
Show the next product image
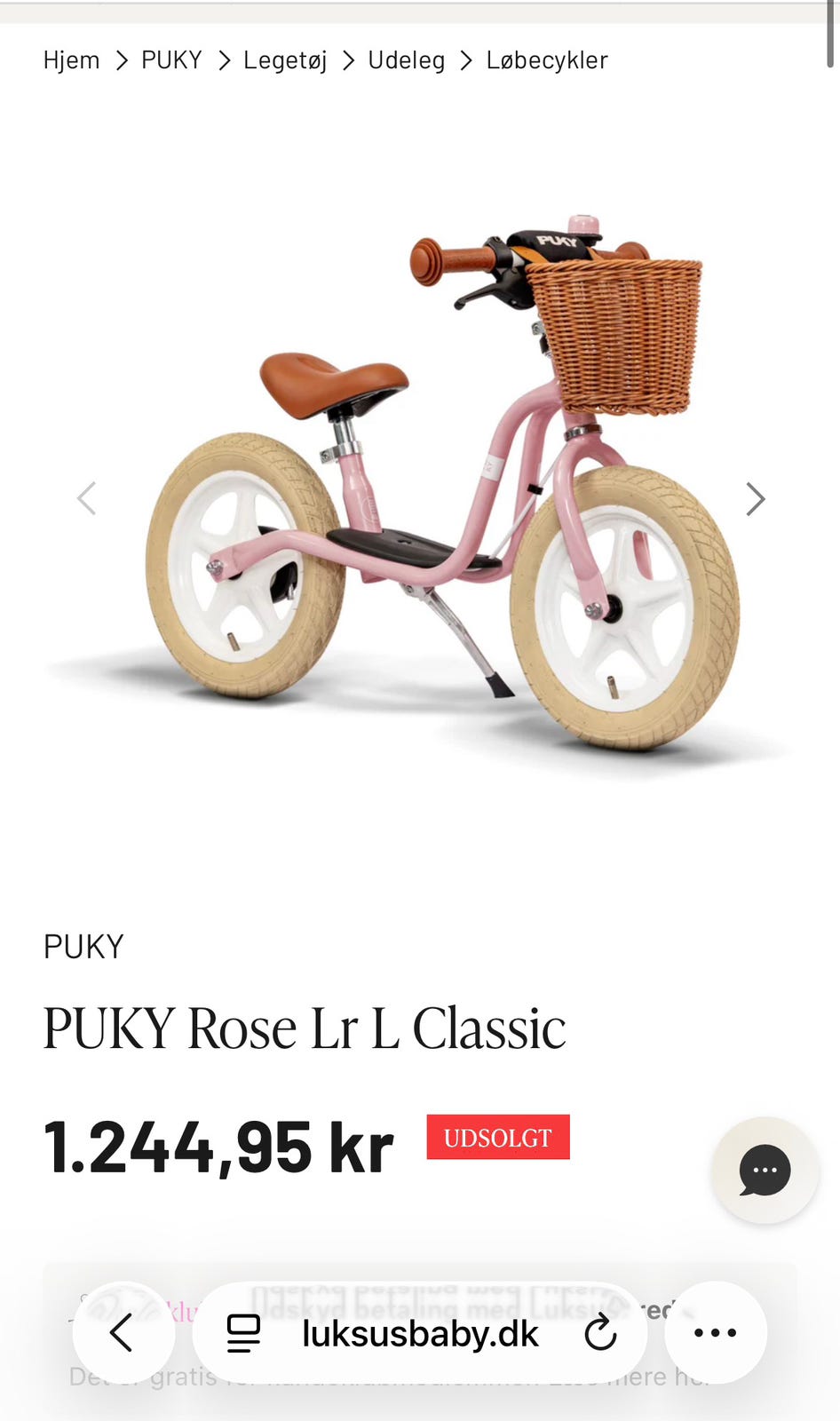click(x=755, y=499)
